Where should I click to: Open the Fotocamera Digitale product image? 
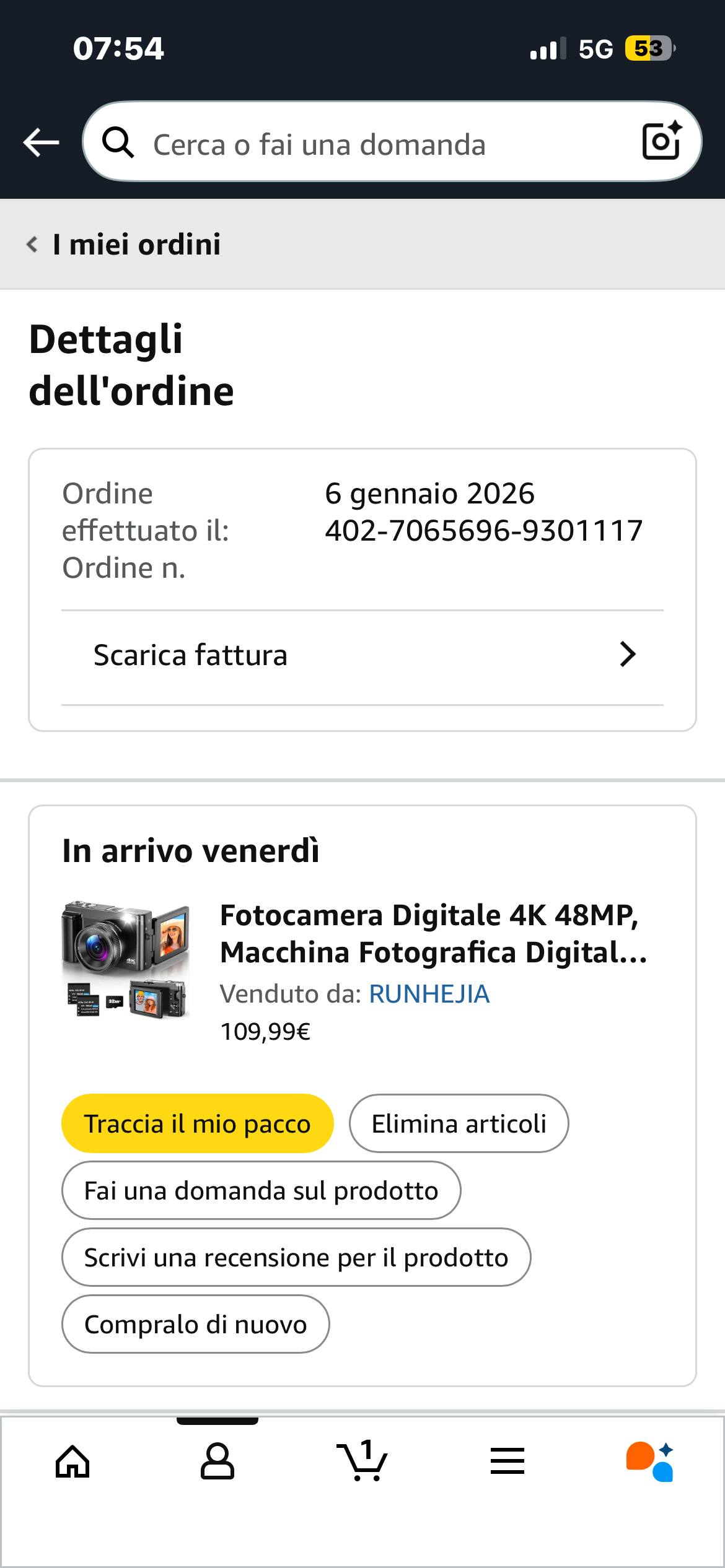click(x=125, y=959)
